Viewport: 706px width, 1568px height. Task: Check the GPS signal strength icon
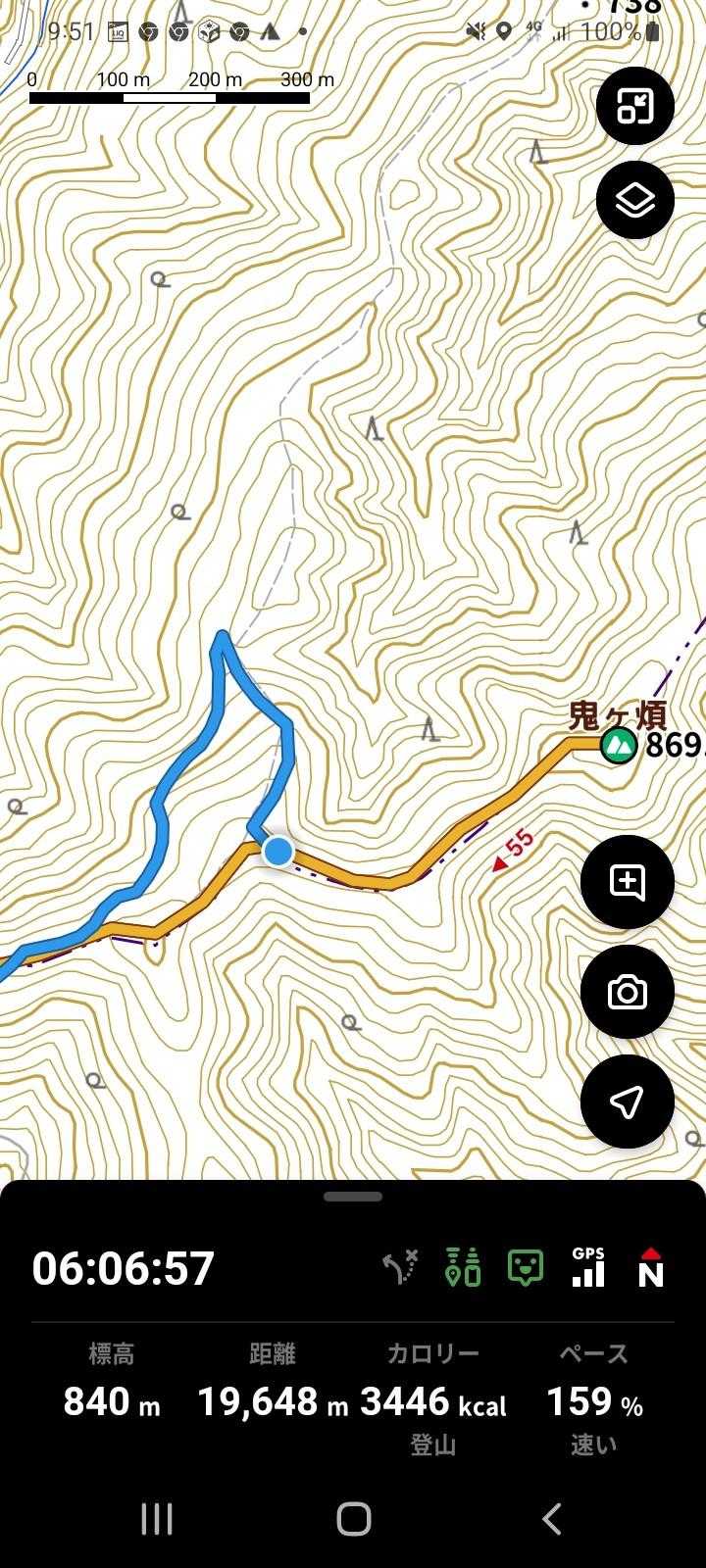tap(588, 1267)
